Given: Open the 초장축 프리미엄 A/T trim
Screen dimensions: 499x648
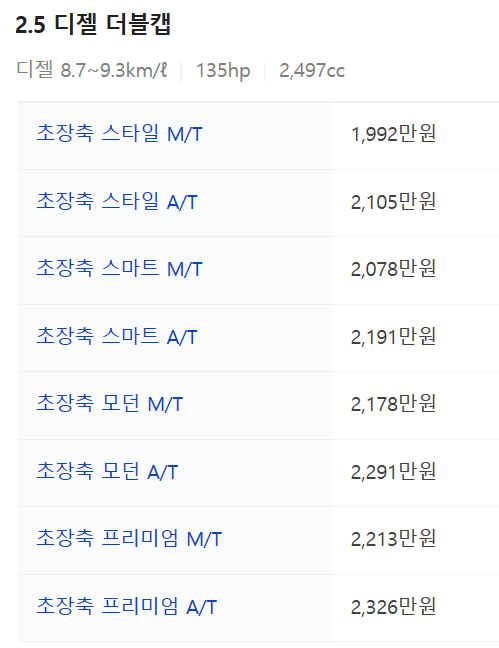Looking at the screenshot, I should click(x=127, y=607).
